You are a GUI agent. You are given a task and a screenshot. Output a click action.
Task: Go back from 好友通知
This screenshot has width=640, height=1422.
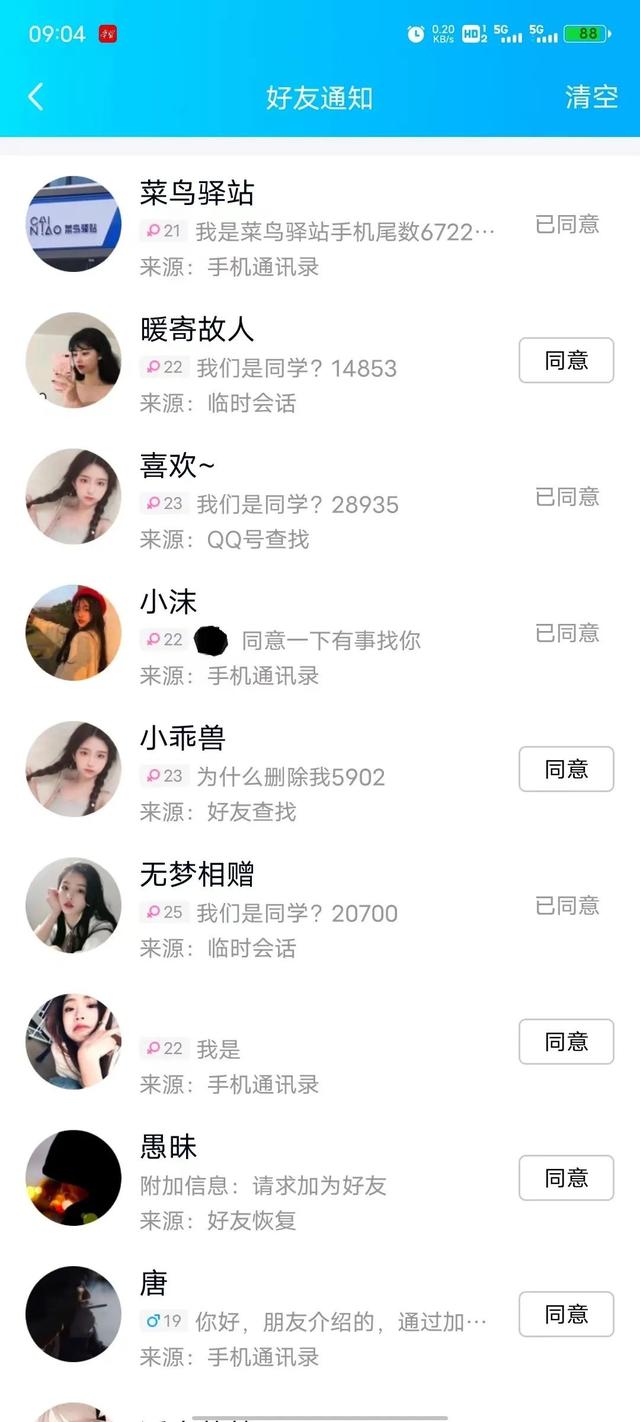pos(36,97)
